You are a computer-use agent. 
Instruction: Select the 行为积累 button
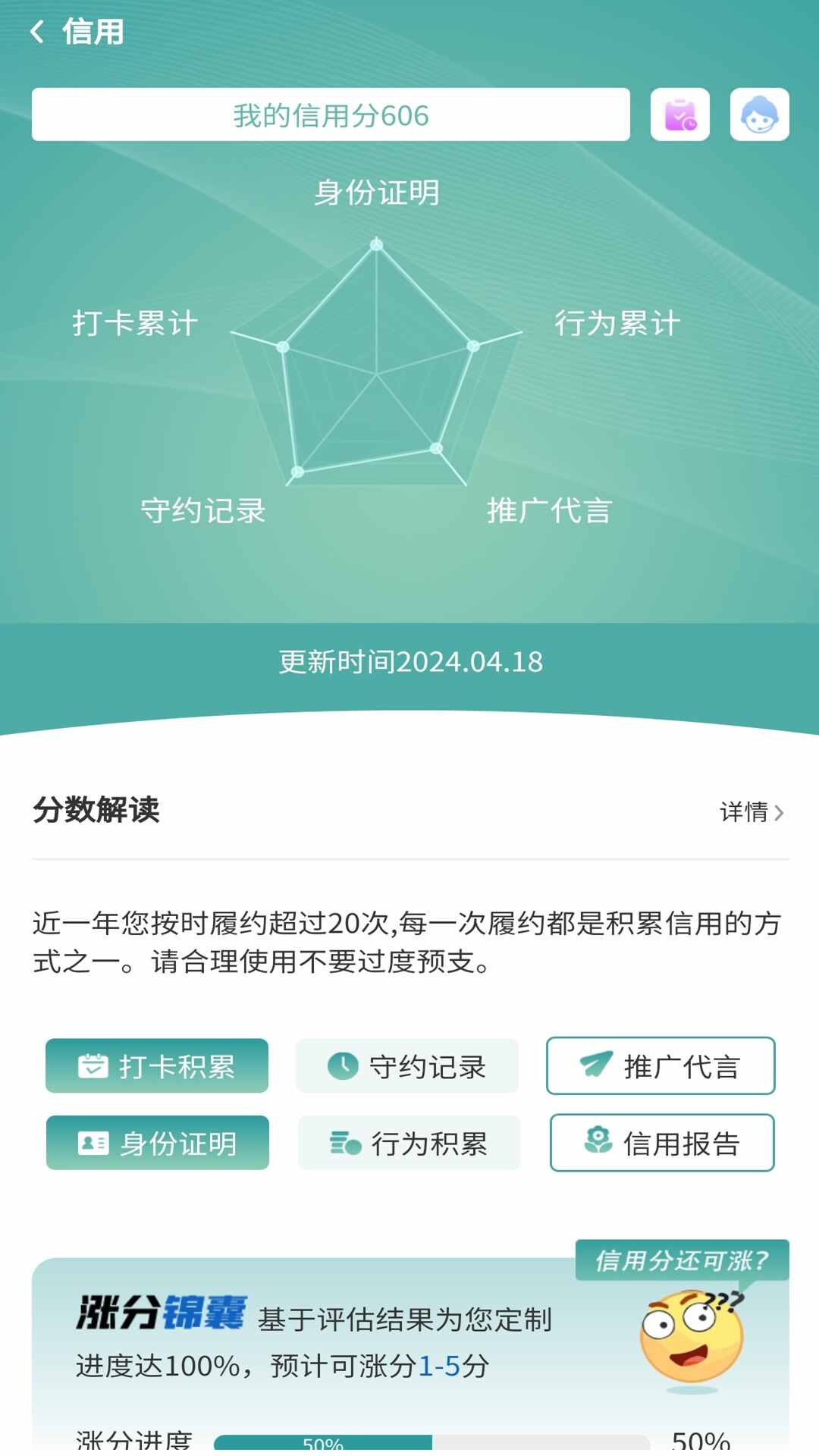click(x=409, y=1143)
